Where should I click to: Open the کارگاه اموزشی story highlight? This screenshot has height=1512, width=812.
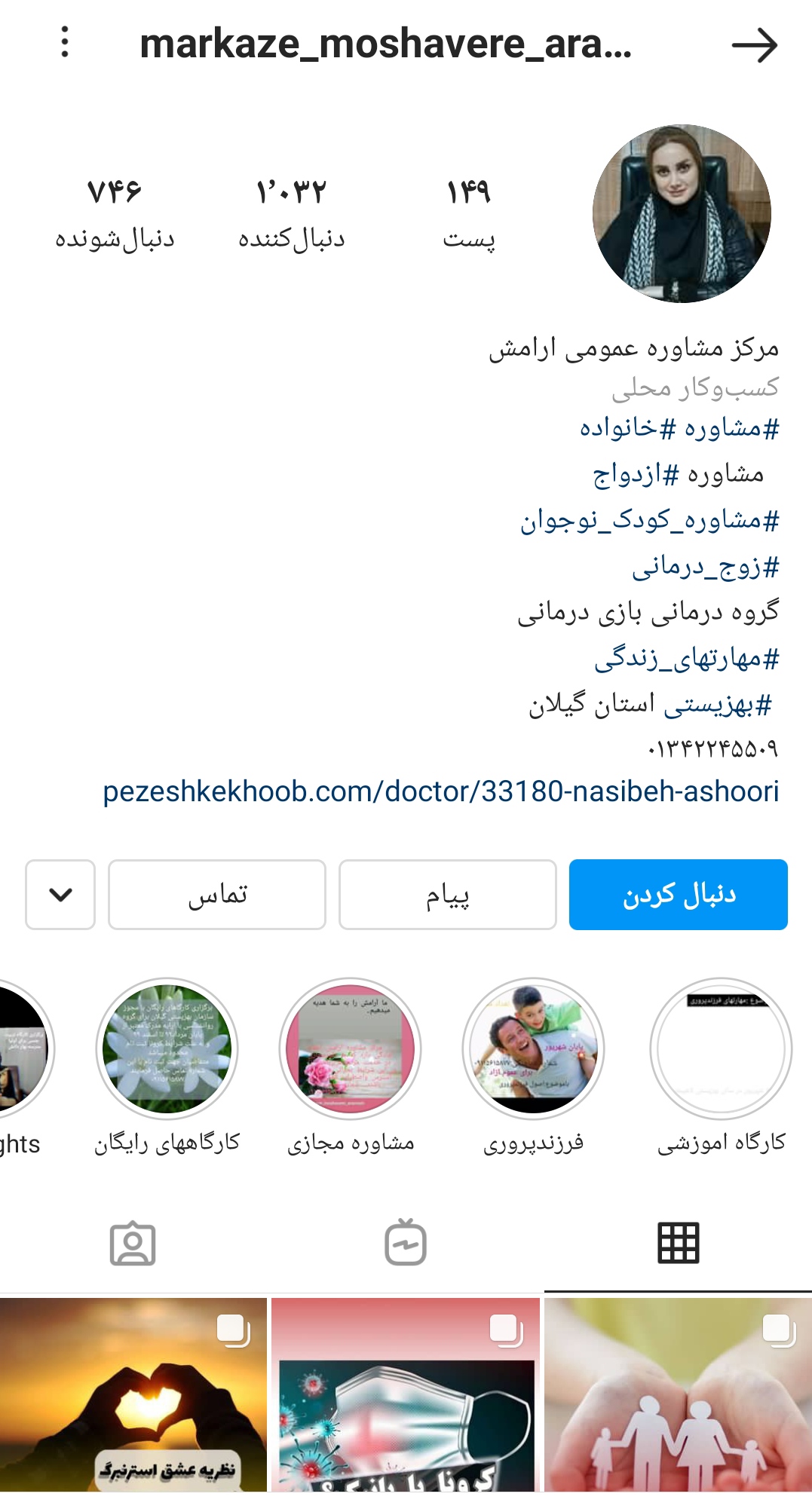click(721, 1049)
